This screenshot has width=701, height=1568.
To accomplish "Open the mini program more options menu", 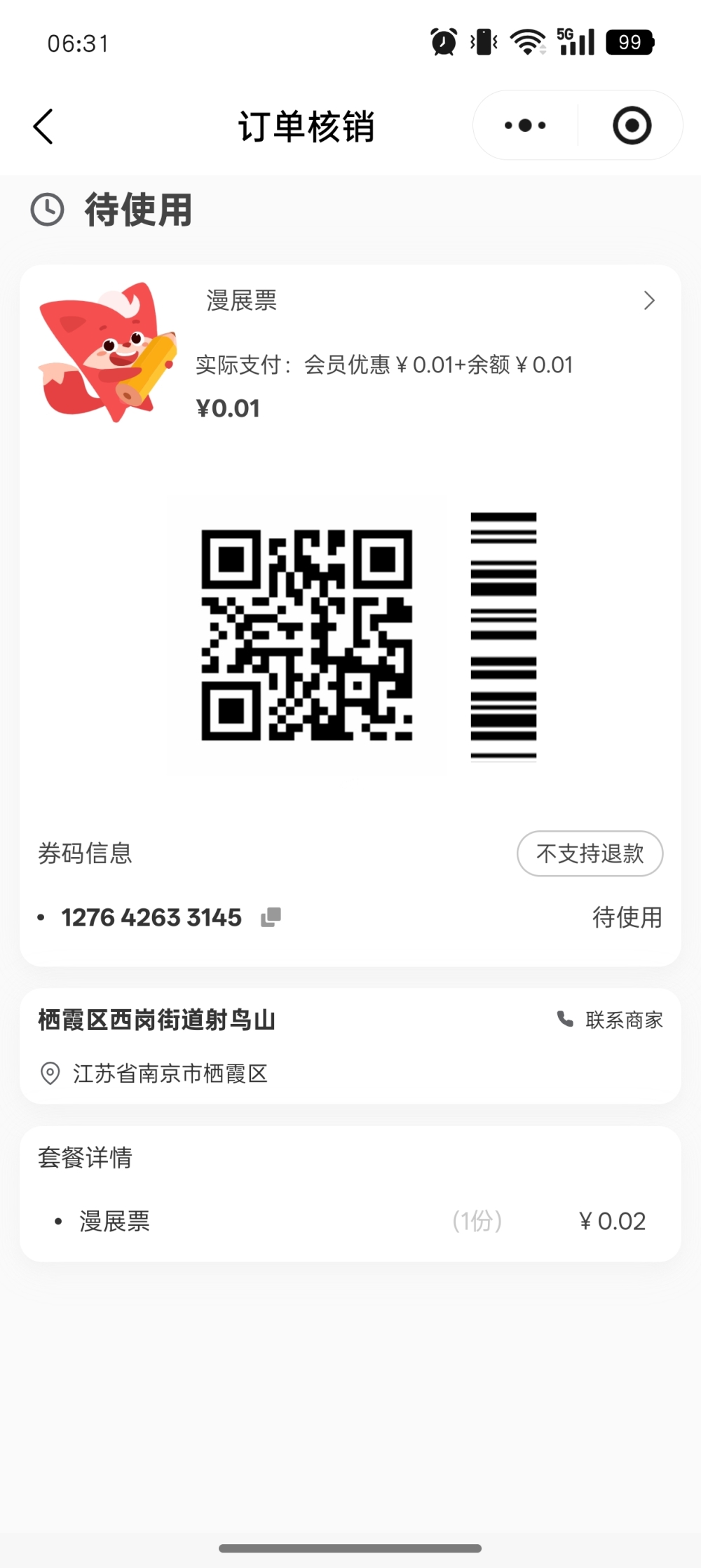I will [x=525, y=126].
